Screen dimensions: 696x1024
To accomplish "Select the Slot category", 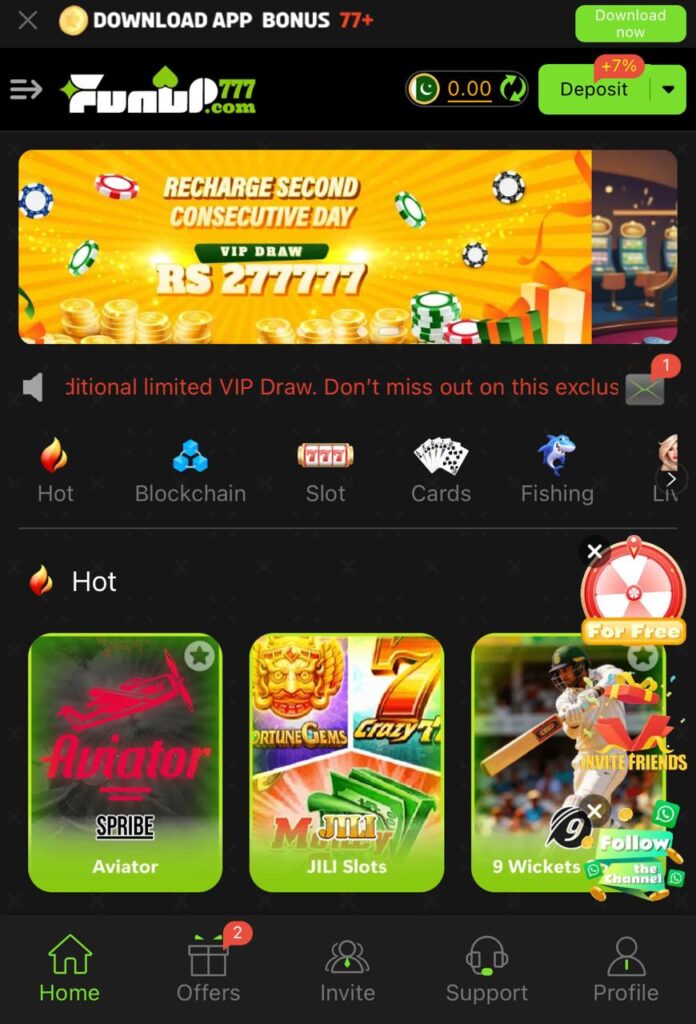I will coord(325,470).
